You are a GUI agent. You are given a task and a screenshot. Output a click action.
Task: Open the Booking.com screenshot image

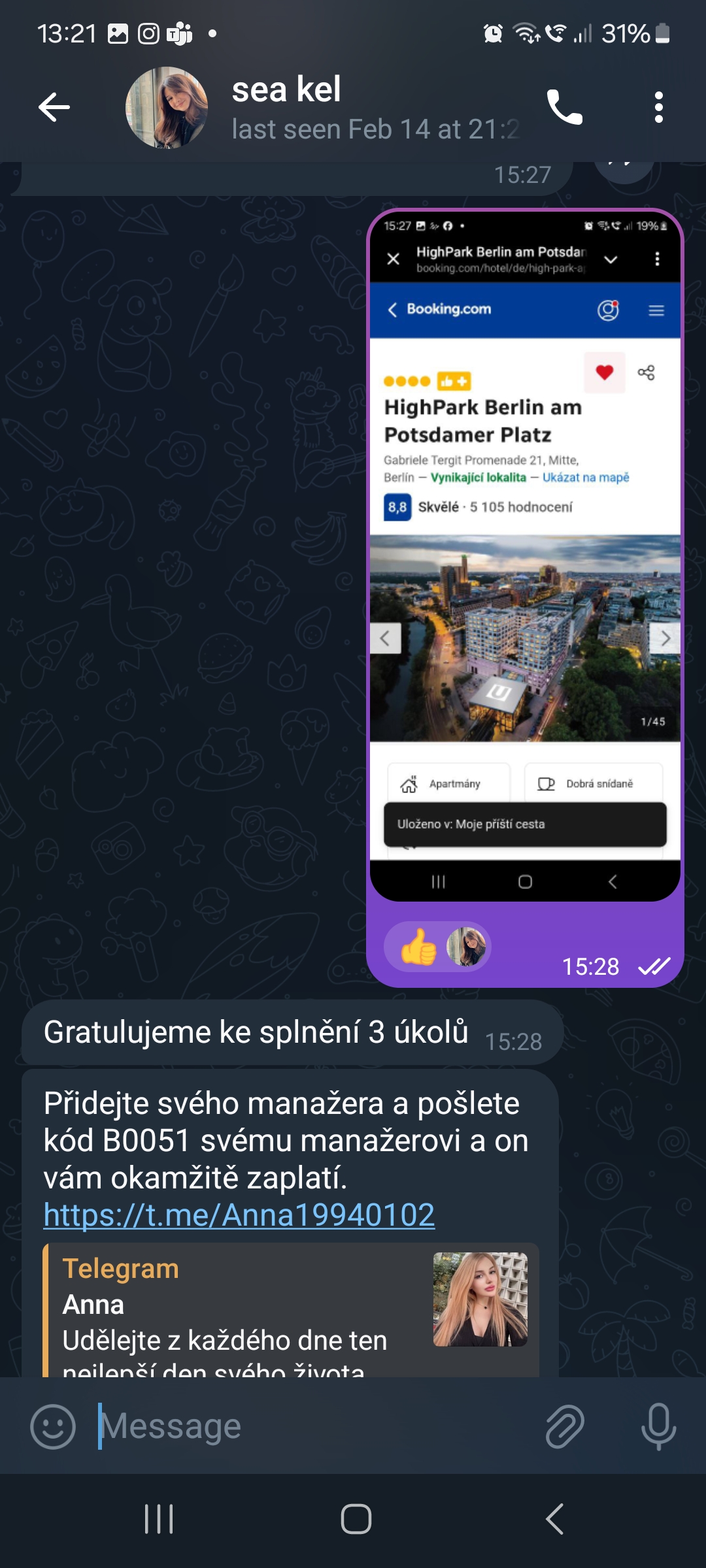525,555
